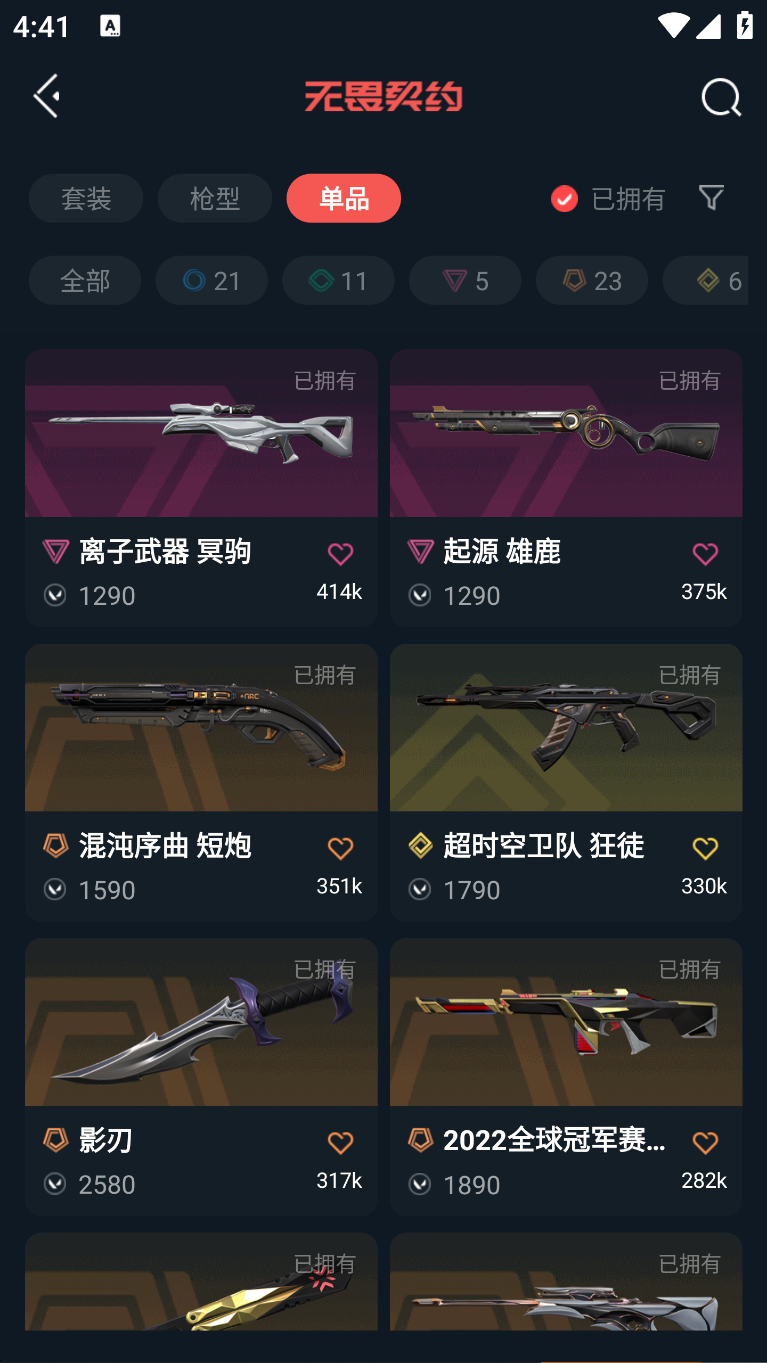Open the filter funnel icon

(711, 198)
